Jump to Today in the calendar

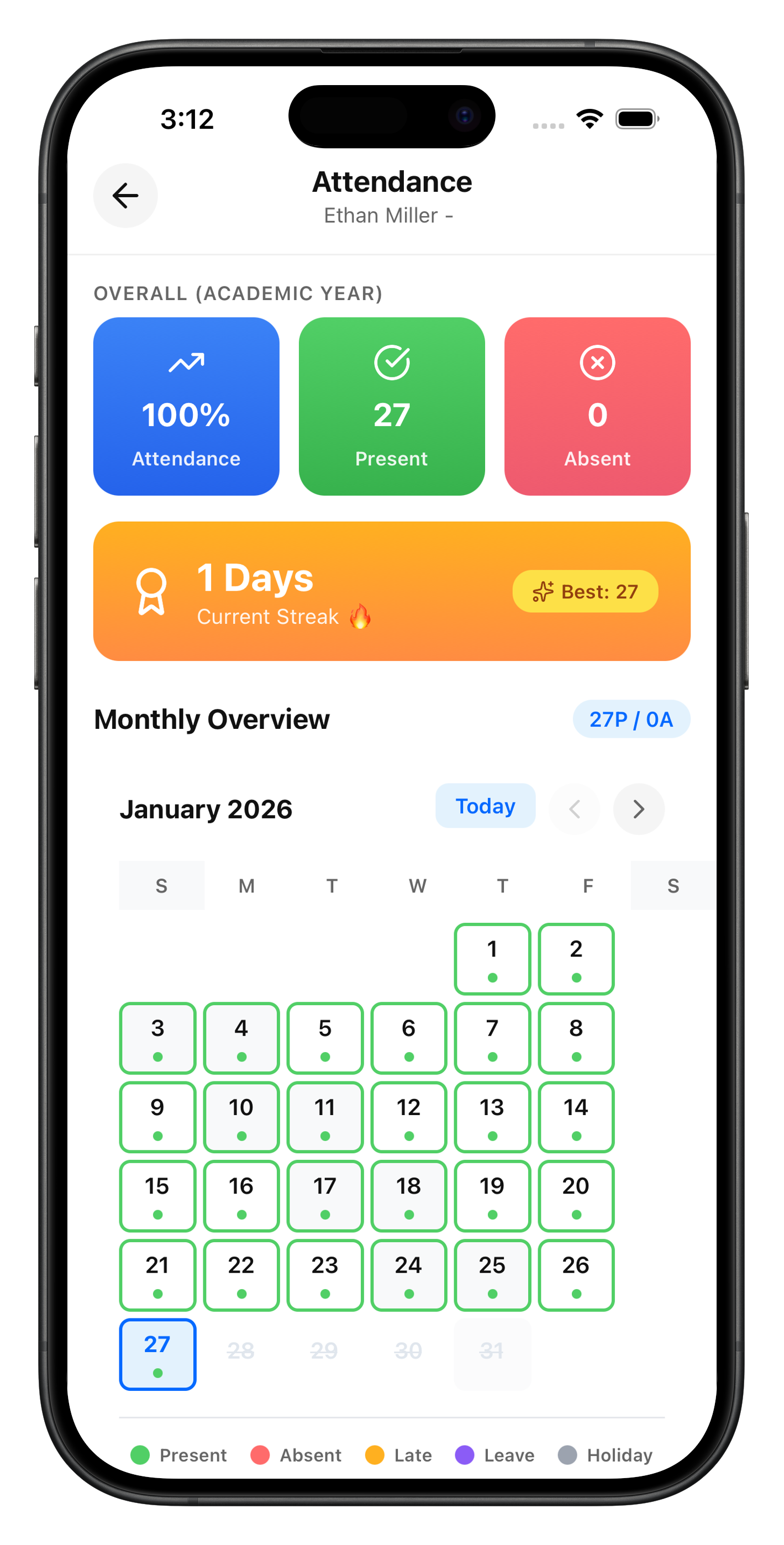coord(485,806)
